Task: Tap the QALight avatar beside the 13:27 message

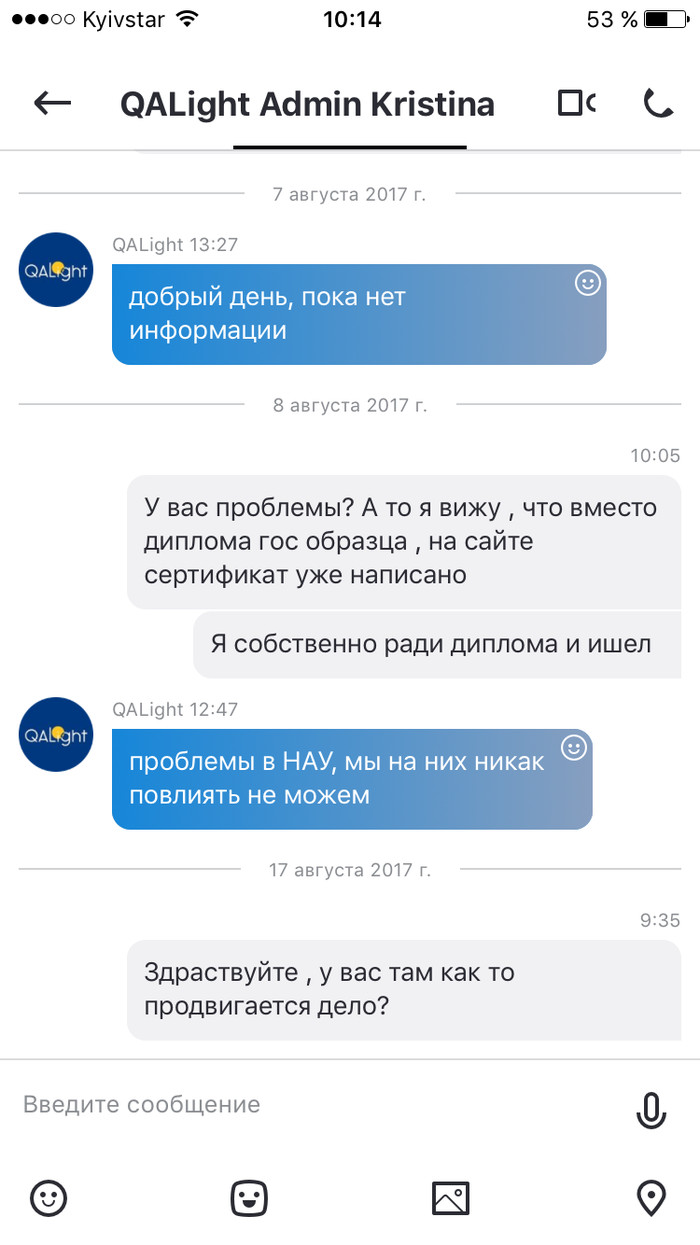Action: 56,270
